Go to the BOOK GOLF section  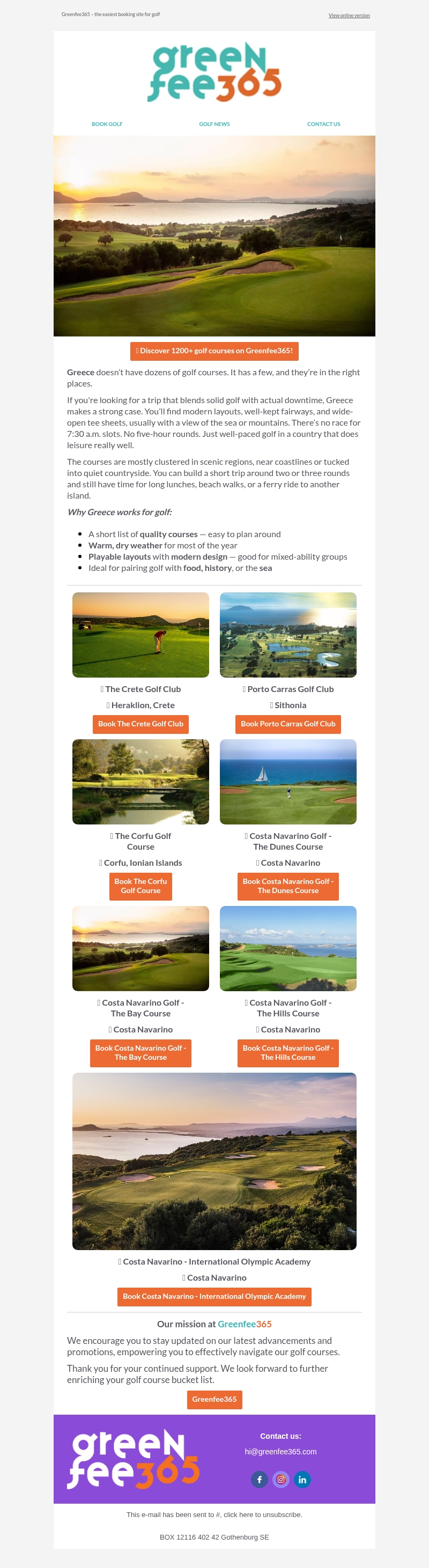coord(107,124)
